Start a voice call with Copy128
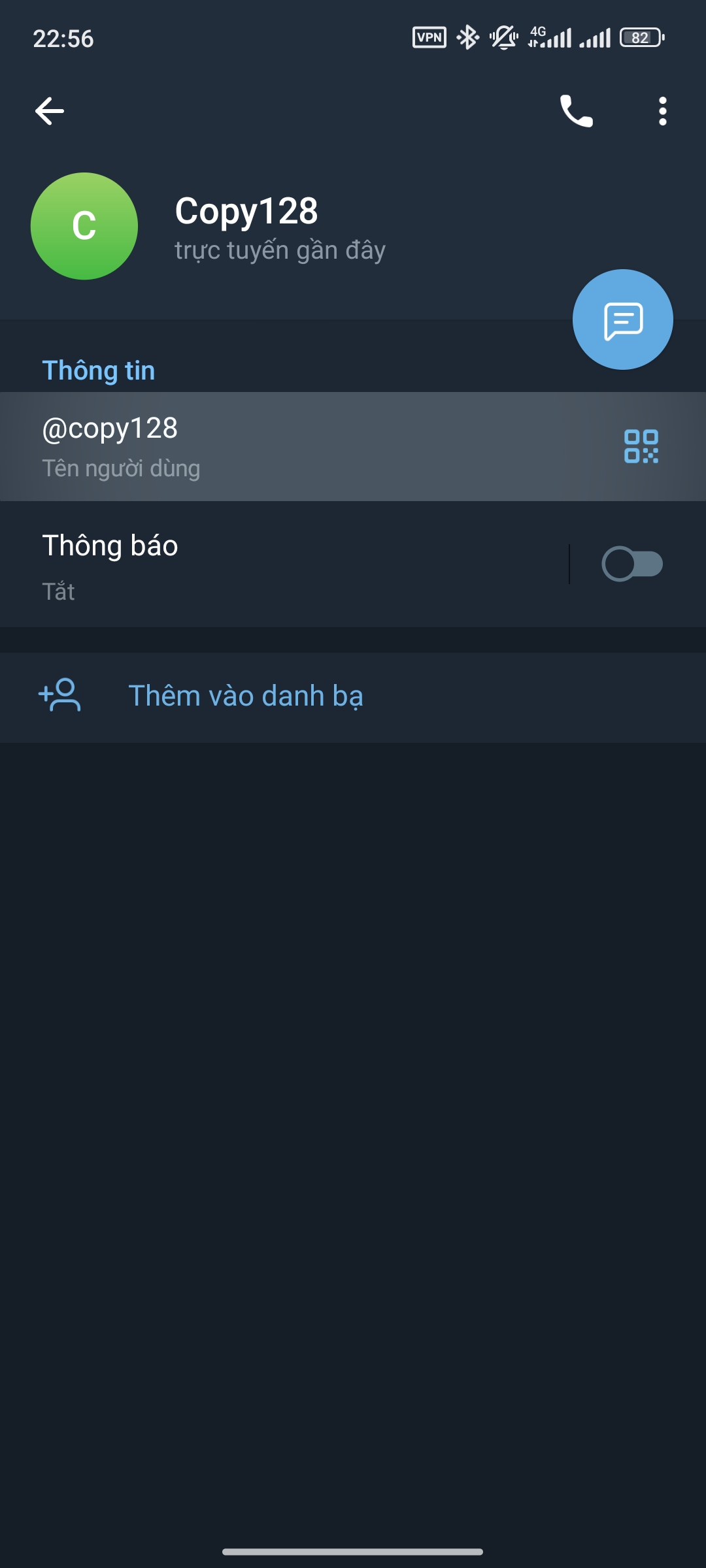This screenshot has height=1568, width=706. pyautogui.click(x=576, y=111)
